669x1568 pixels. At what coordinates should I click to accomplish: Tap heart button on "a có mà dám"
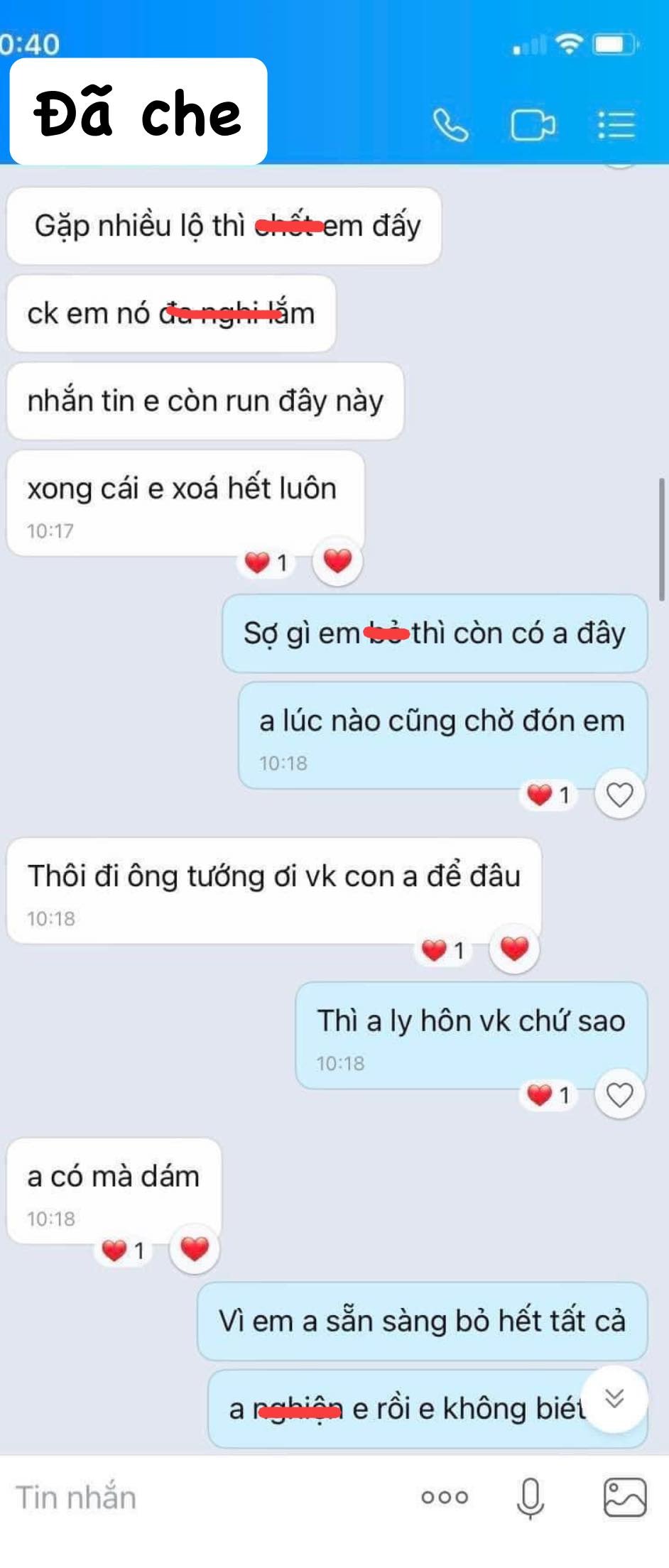[195, 1248]
